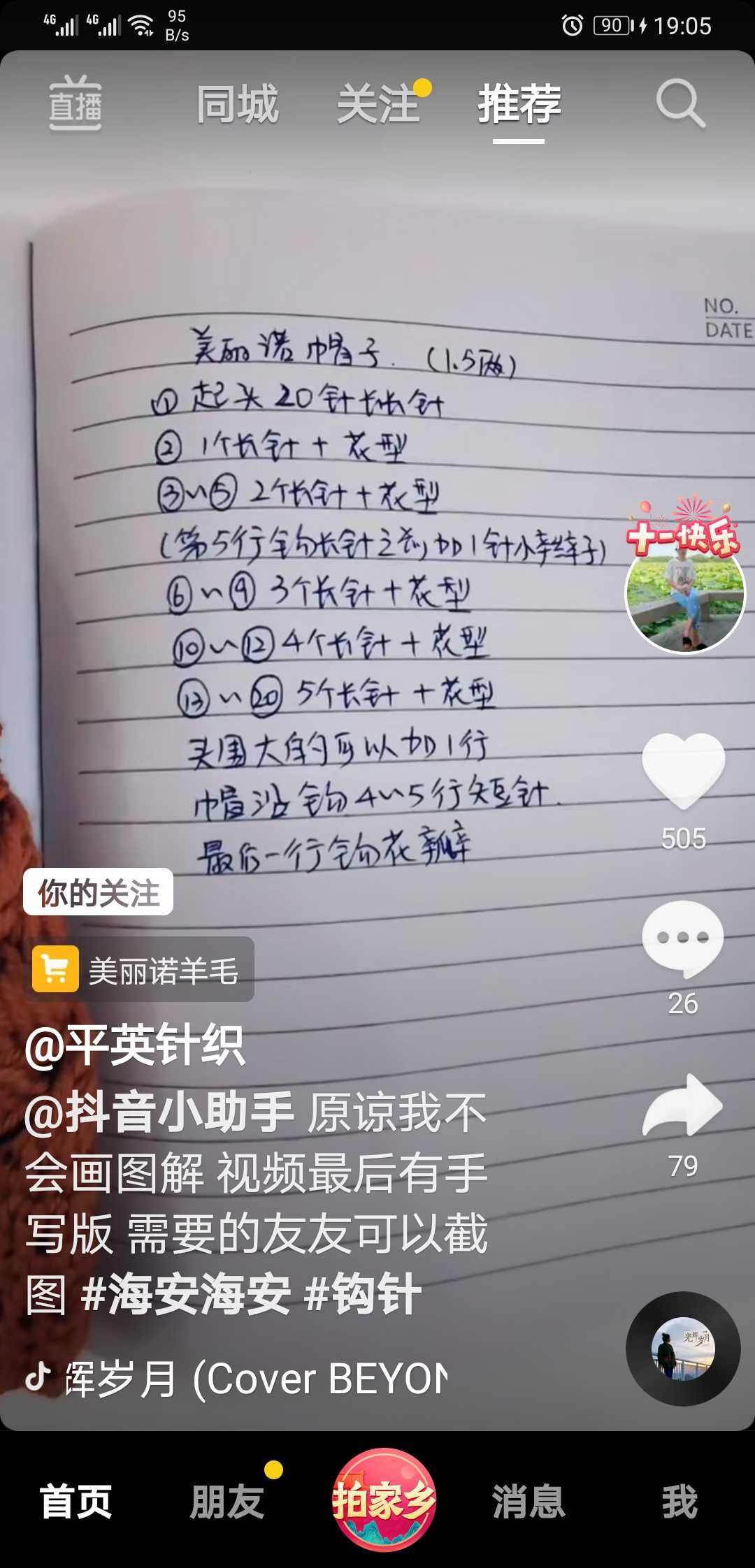
Task: Open the search magnifier
Action: pyautogui.click(x=679, y=104)
